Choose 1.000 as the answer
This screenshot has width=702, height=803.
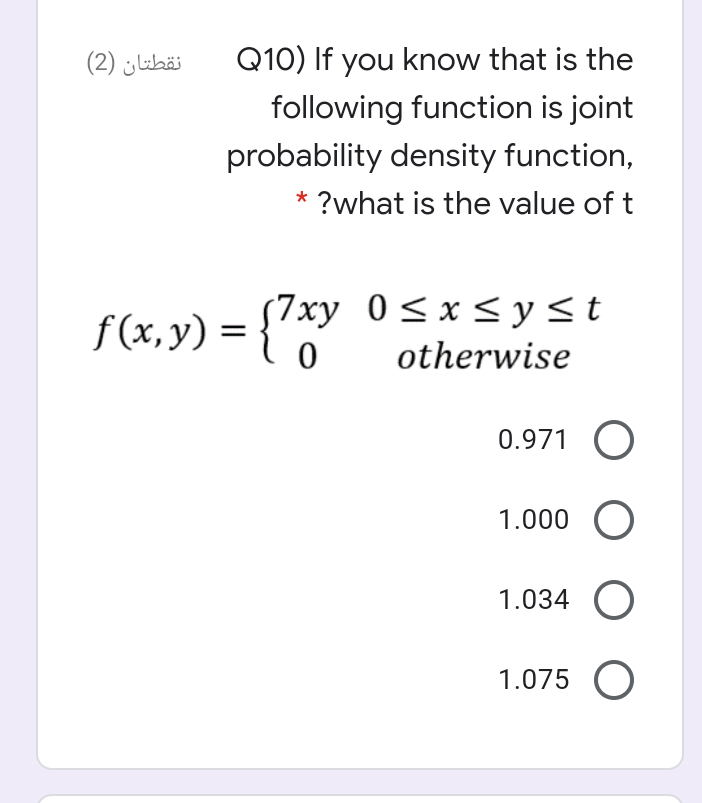pos(614,520)
